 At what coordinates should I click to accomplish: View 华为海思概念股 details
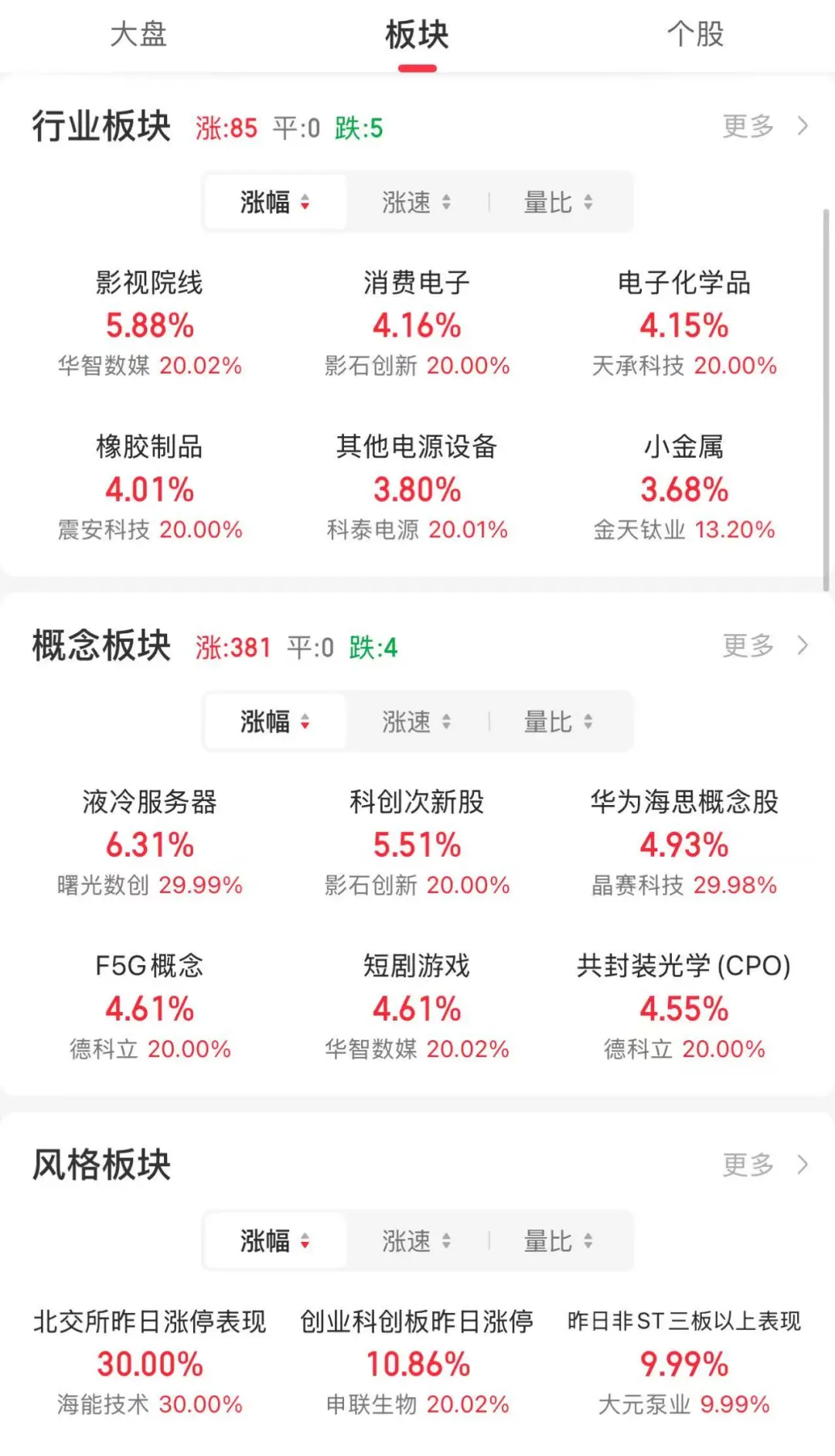[684, 844]
